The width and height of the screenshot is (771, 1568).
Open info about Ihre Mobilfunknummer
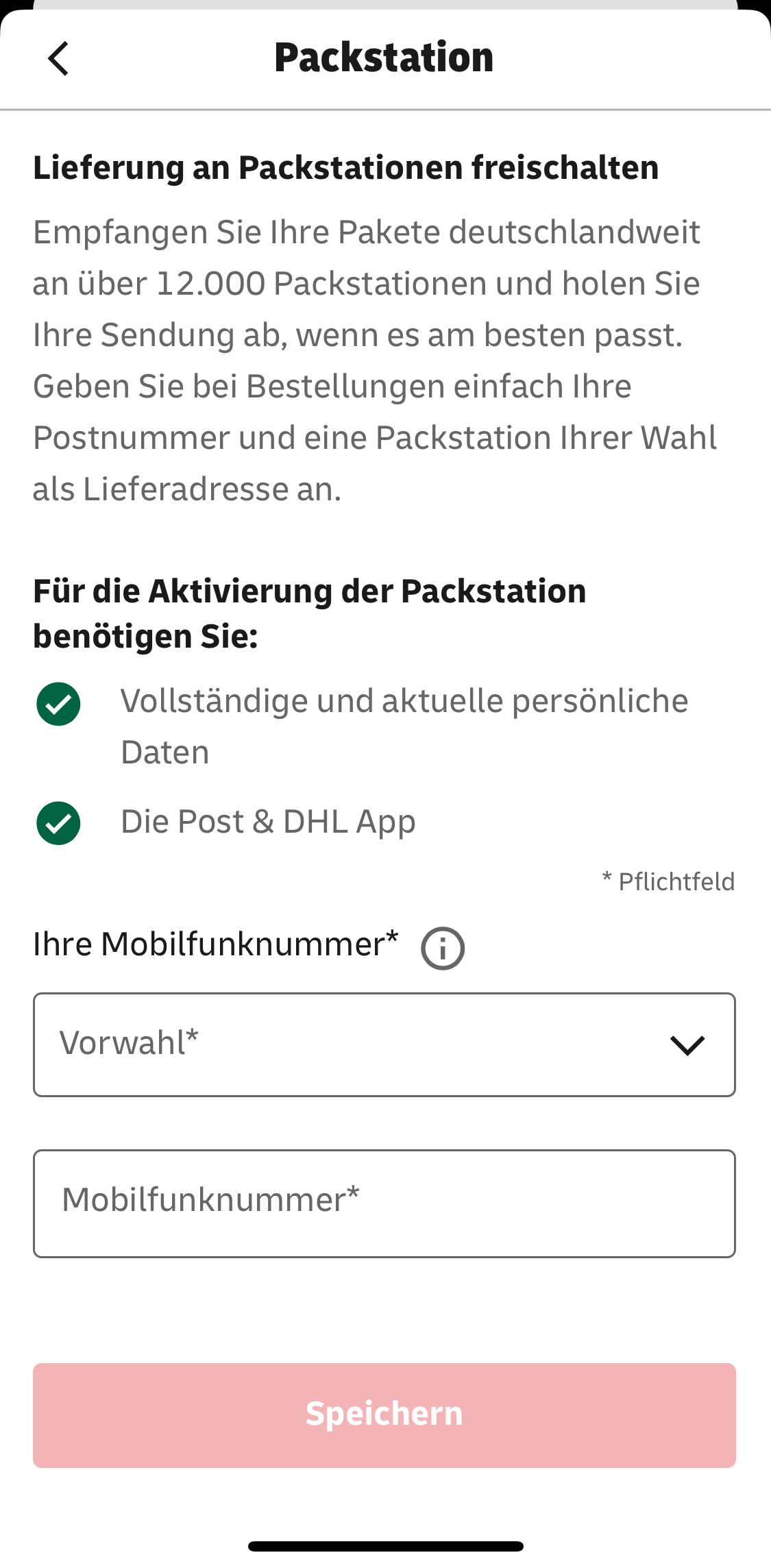[442, 948]
